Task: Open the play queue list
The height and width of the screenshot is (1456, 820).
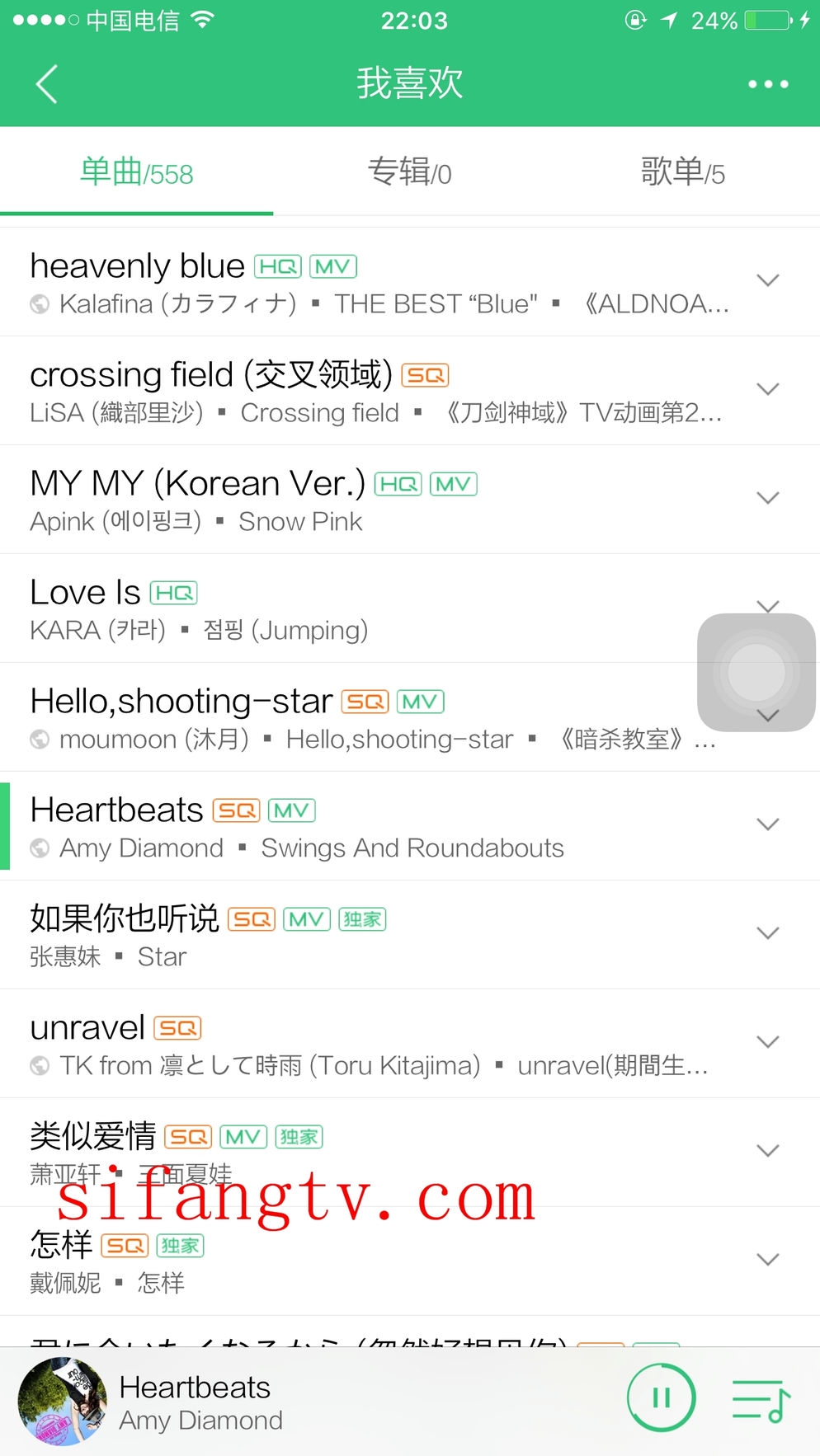Action: 761,1401
